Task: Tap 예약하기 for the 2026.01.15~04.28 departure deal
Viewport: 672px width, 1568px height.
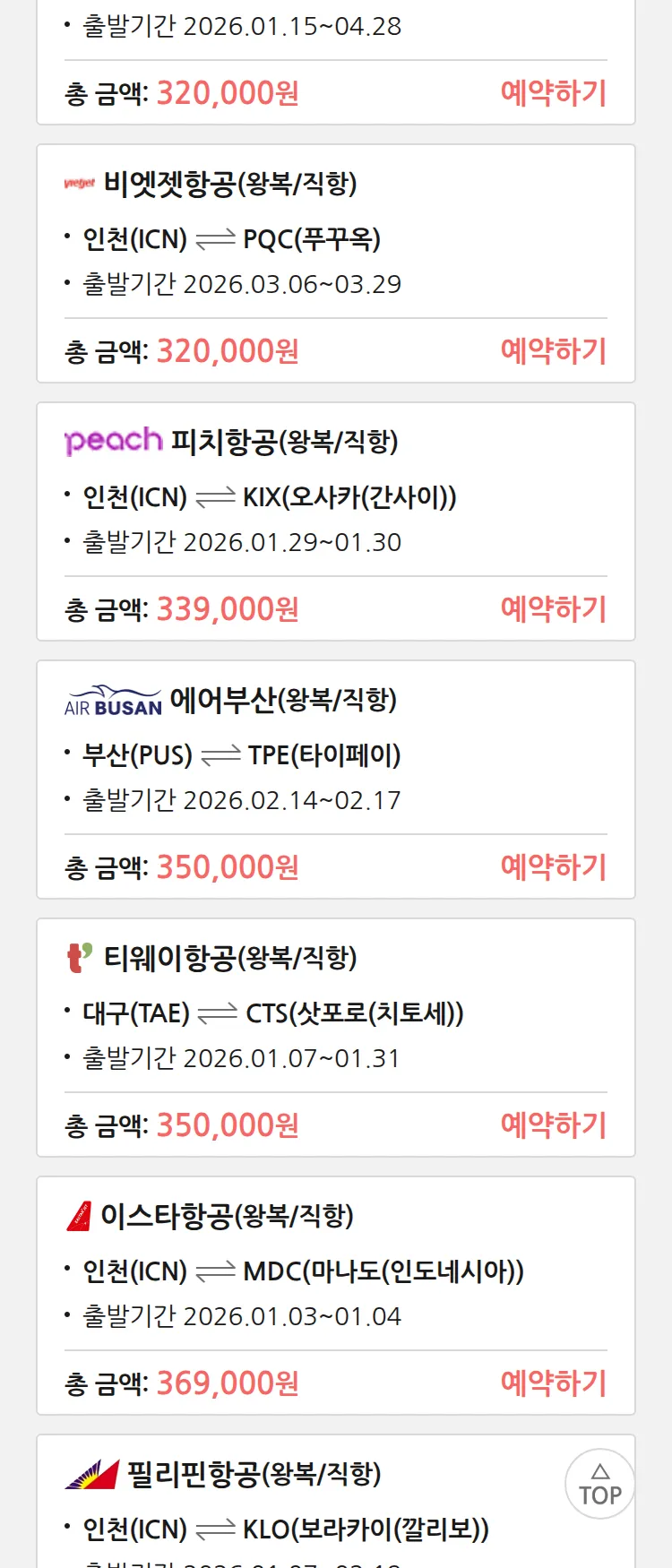Action: [x=553, y=93]
